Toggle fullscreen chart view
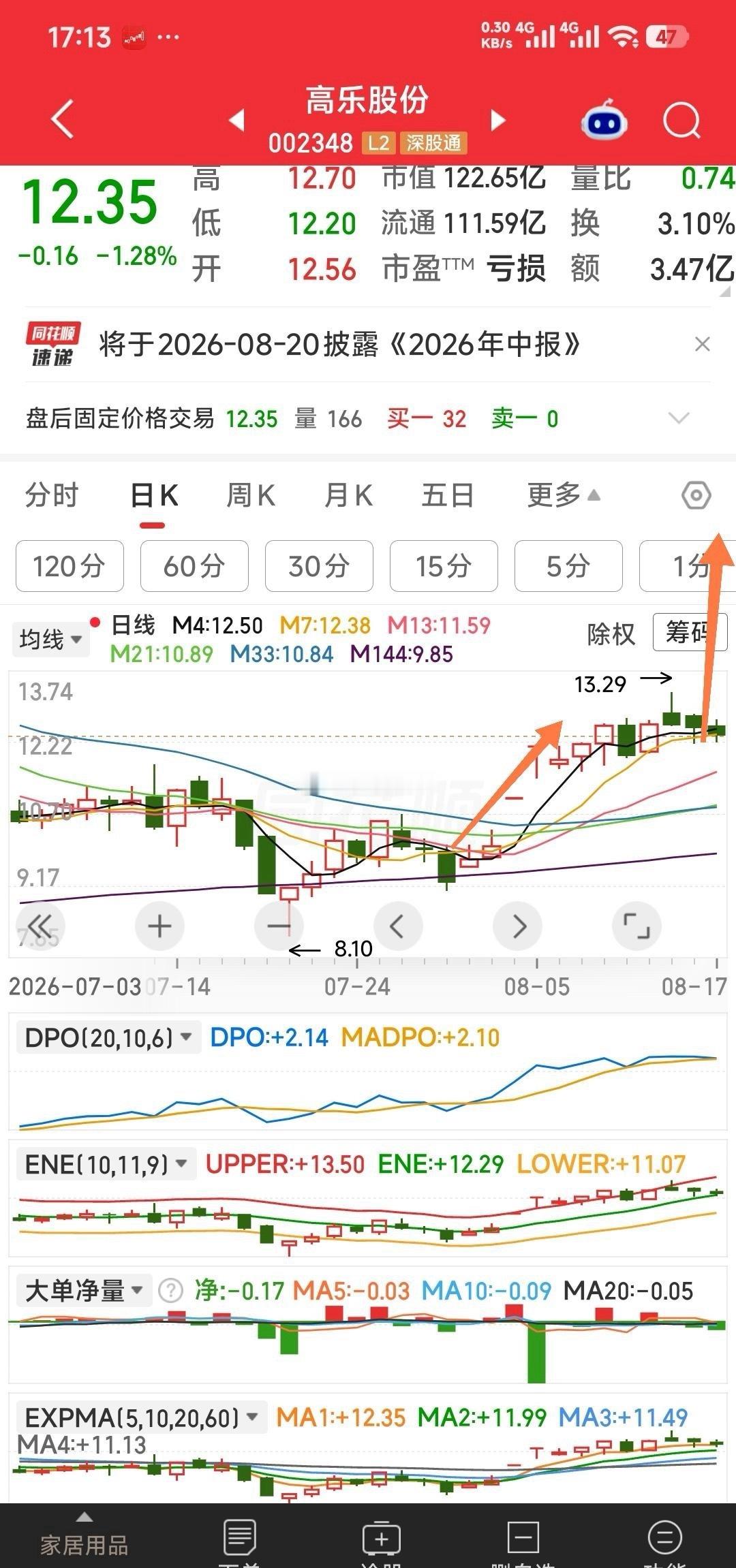The height and width of the screenshot is (1568, 736). pyautogui.click(x=637, y=926)
